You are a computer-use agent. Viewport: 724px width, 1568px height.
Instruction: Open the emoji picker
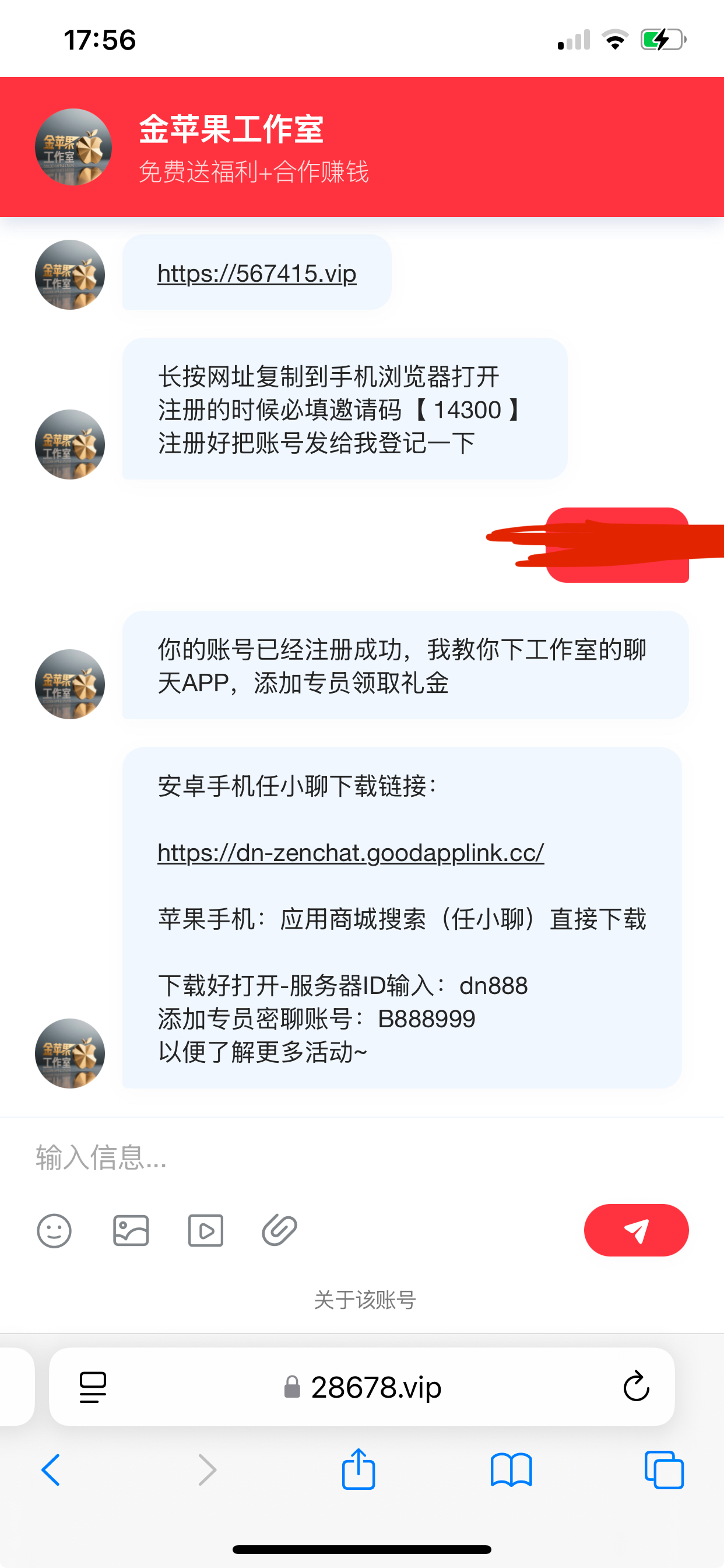[x=54, y=1231]
